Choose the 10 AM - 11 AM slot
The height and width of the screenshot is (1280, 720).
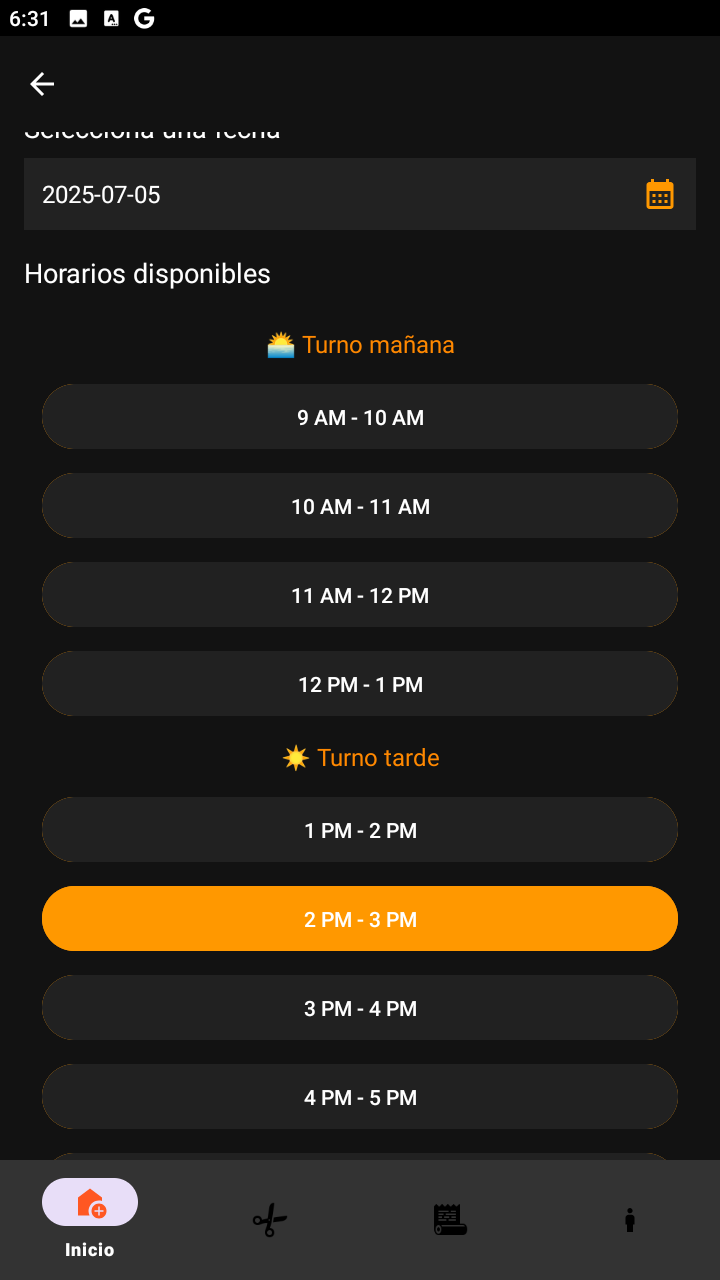point(360,506)
